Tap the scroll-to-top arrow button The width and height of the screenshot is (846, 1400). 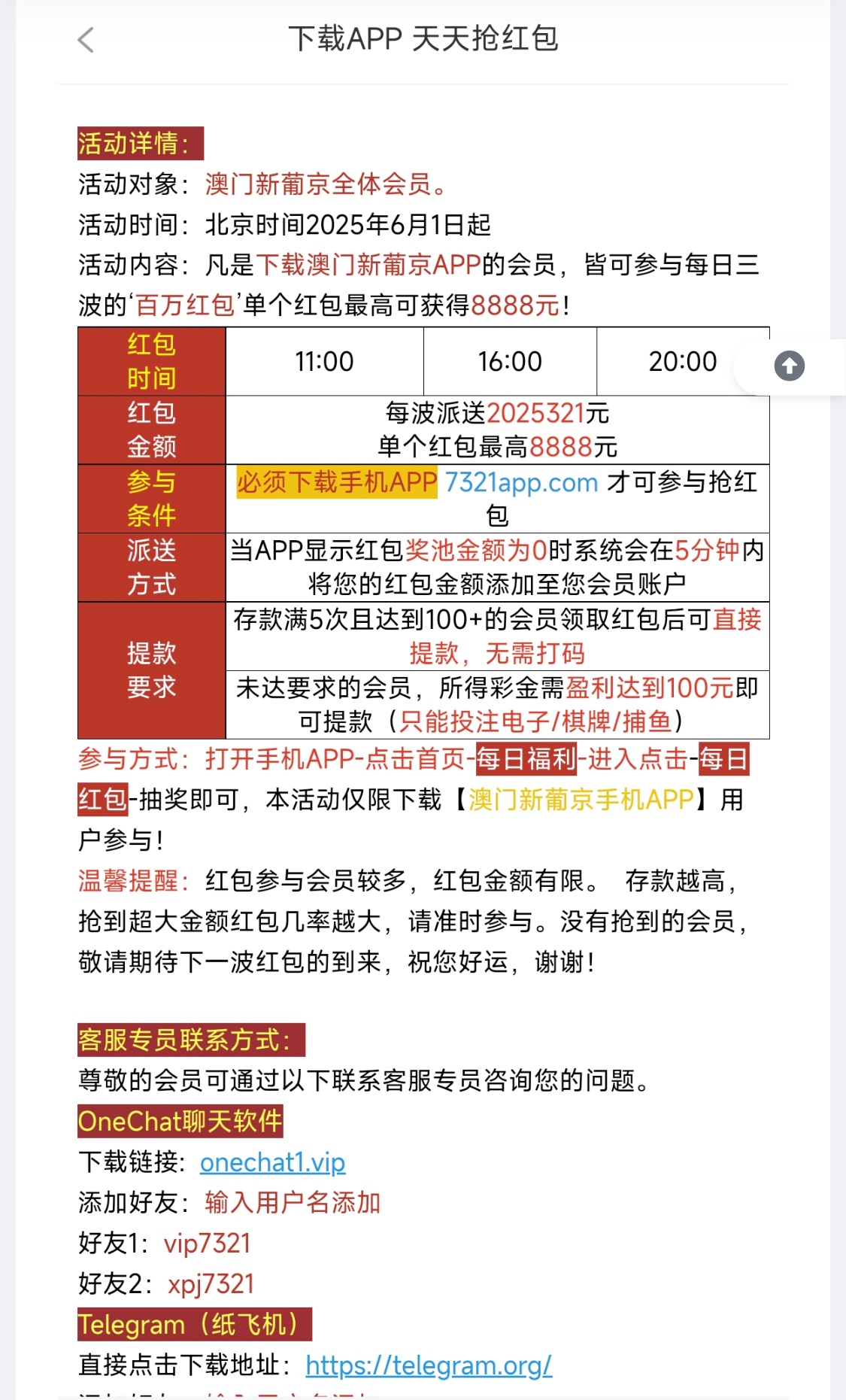(789, 366)
